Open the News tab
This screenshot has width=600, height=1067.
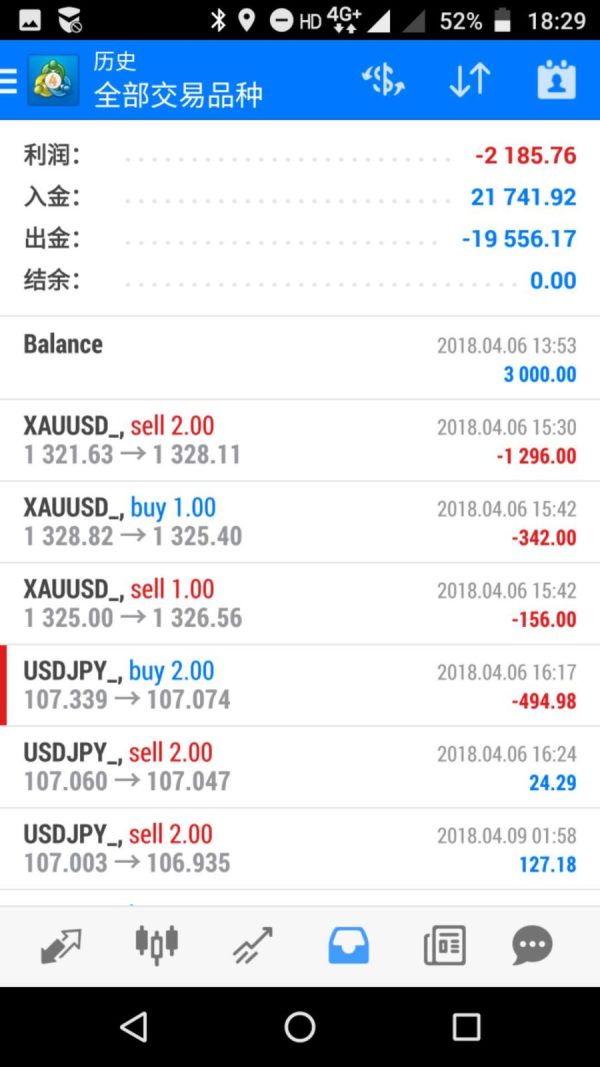(x=445, y=946)
